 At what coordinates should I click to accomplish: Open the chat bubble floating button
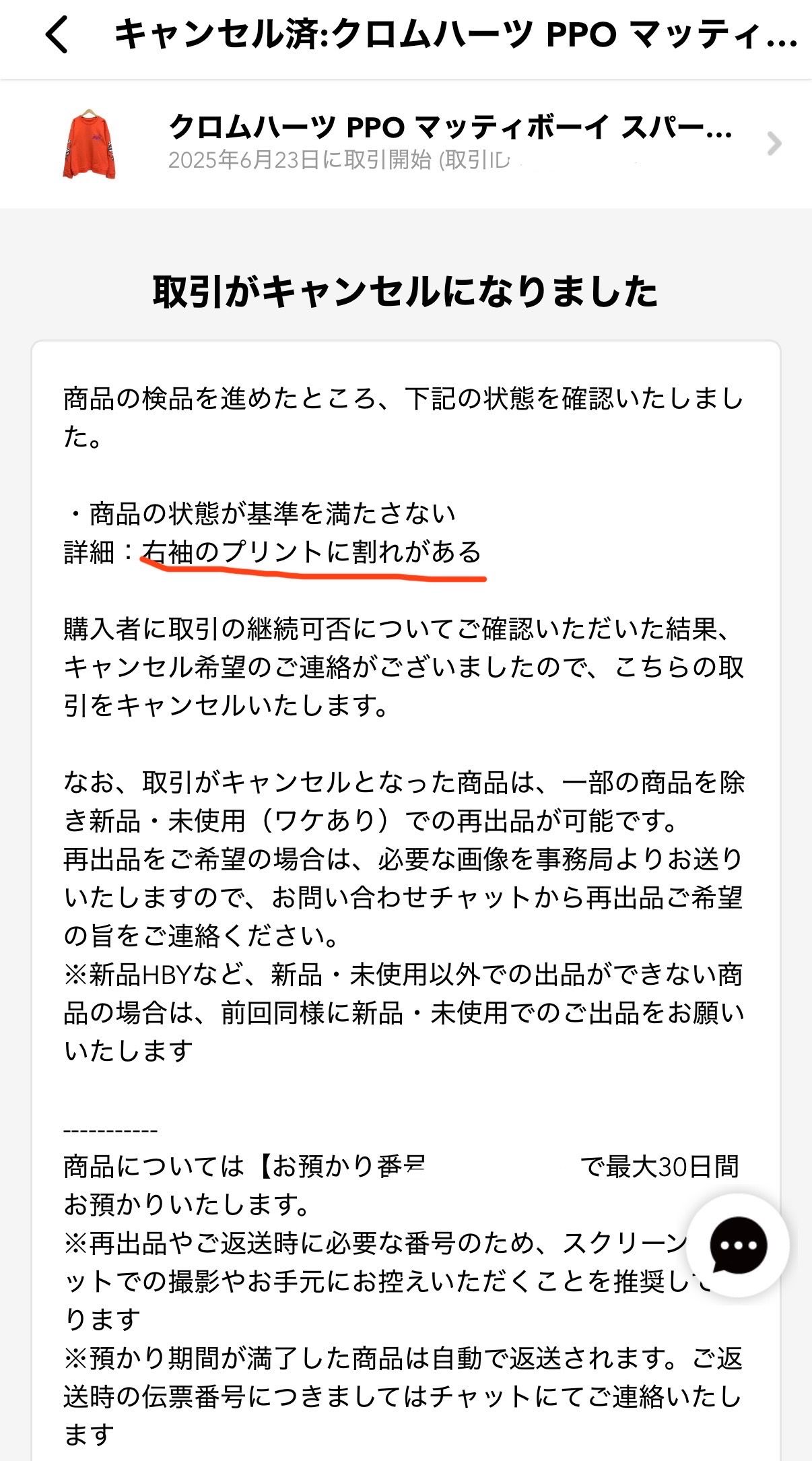(737, 1245)
